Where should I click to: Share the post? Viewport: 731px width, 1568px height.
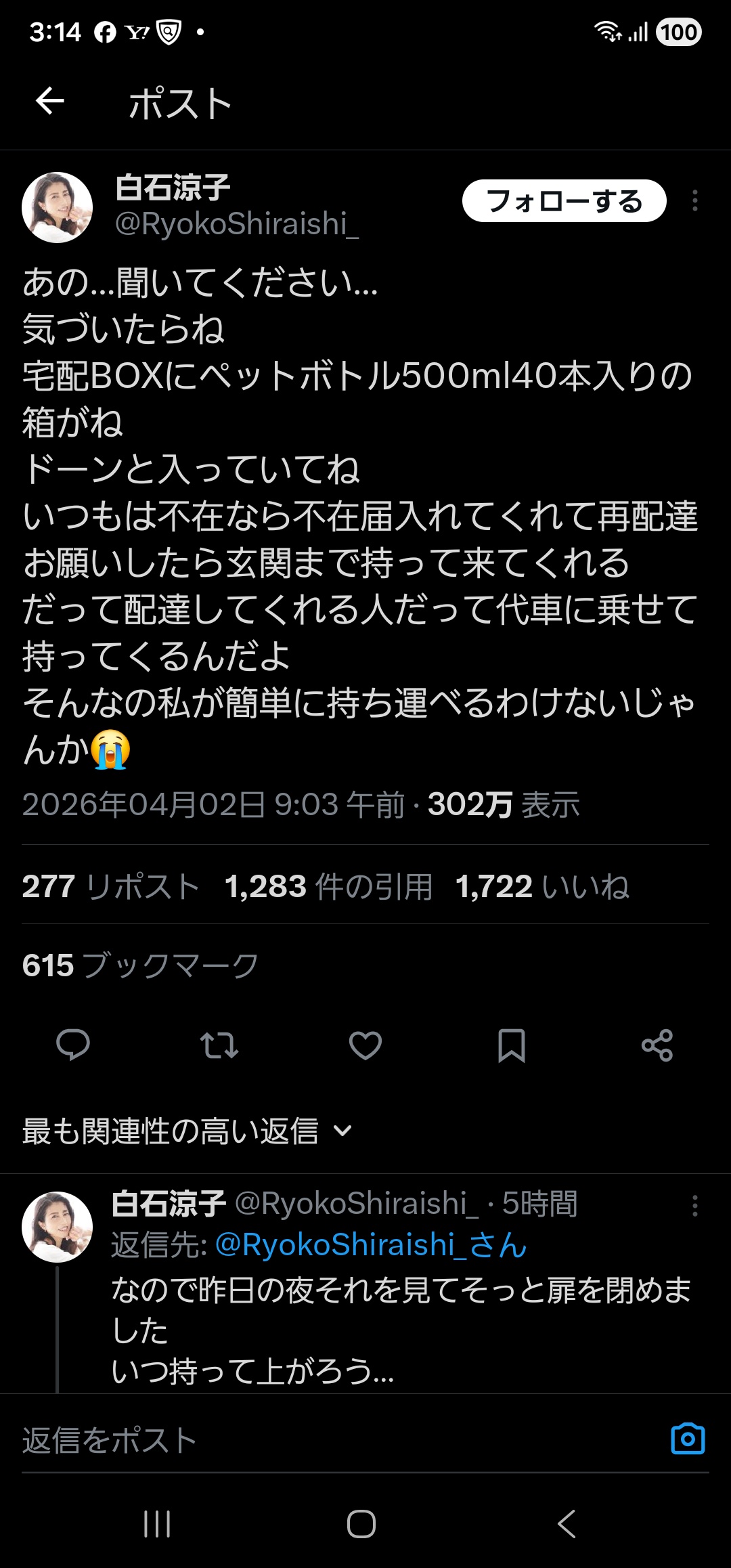pyautogui.click(x=657, y=1045)
